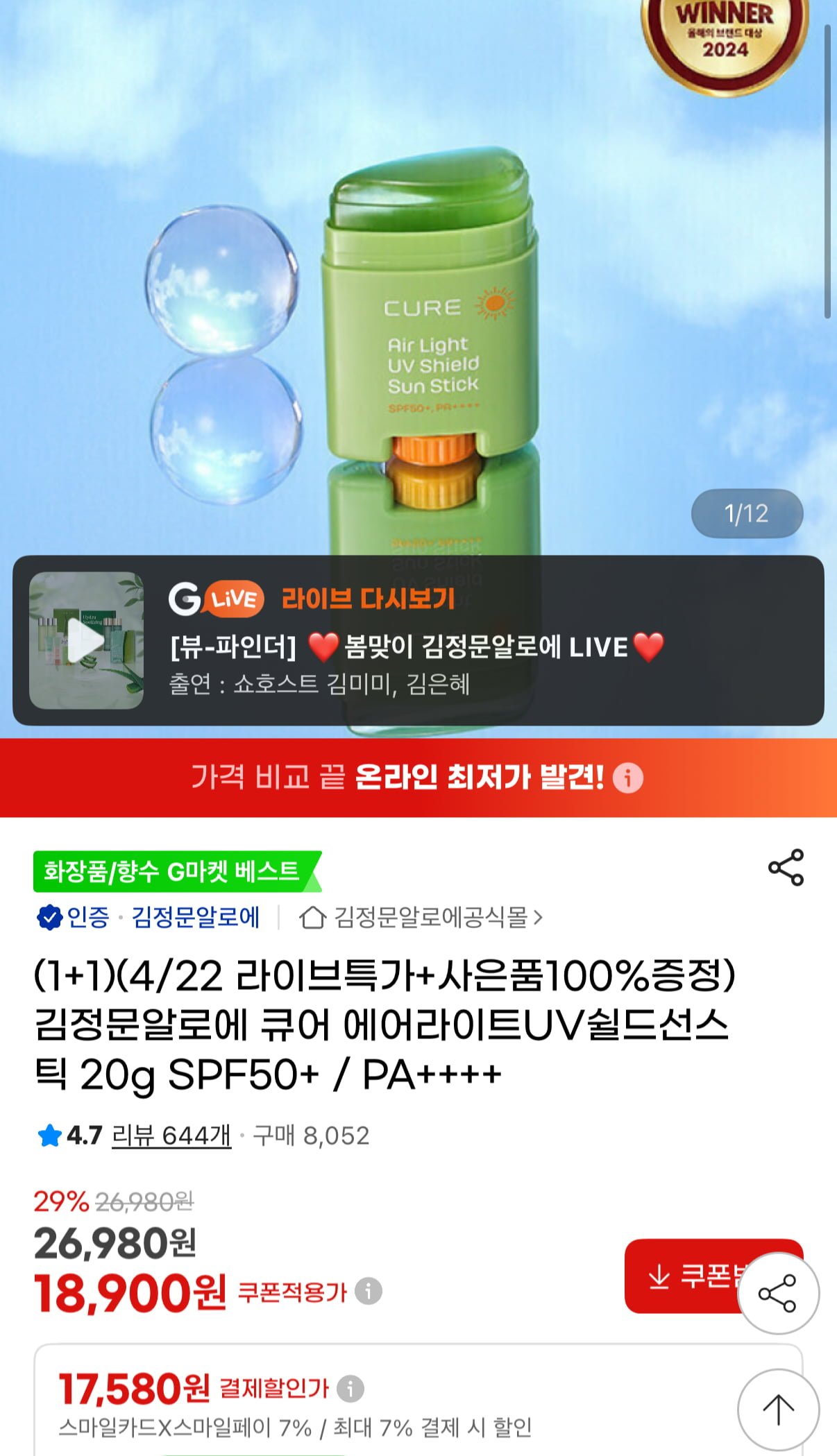Play the live replay video thumbnail

tap(86, 640)
